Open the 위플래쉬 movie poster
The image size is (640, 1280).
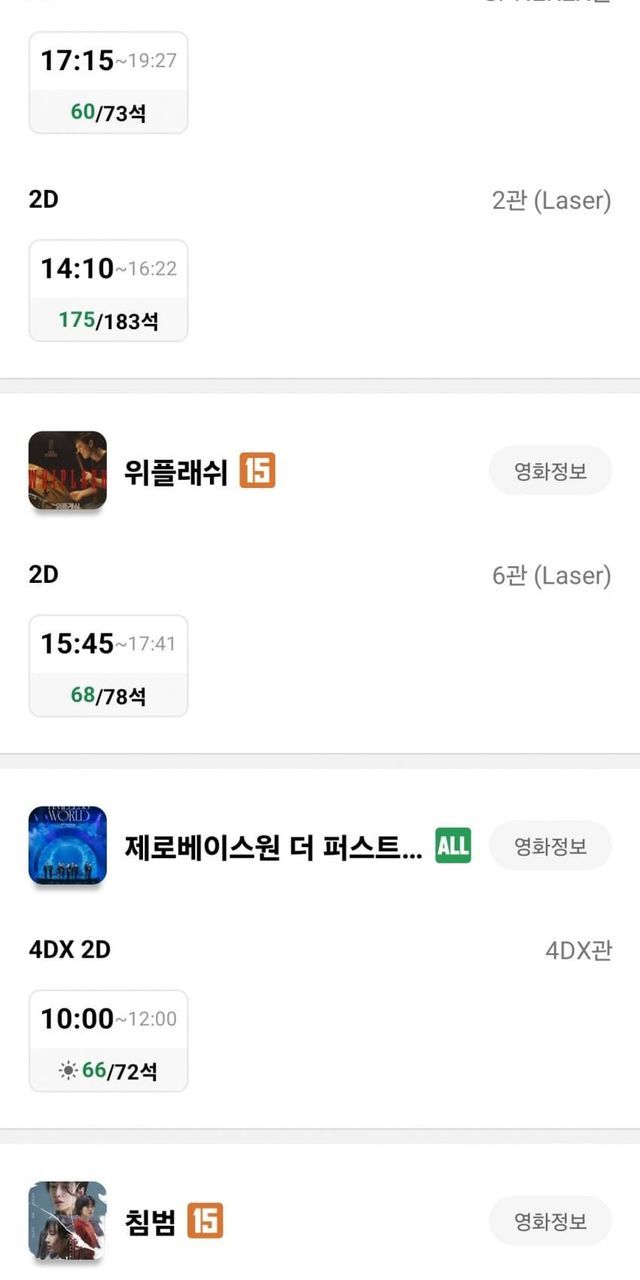[x=68, y=471]
